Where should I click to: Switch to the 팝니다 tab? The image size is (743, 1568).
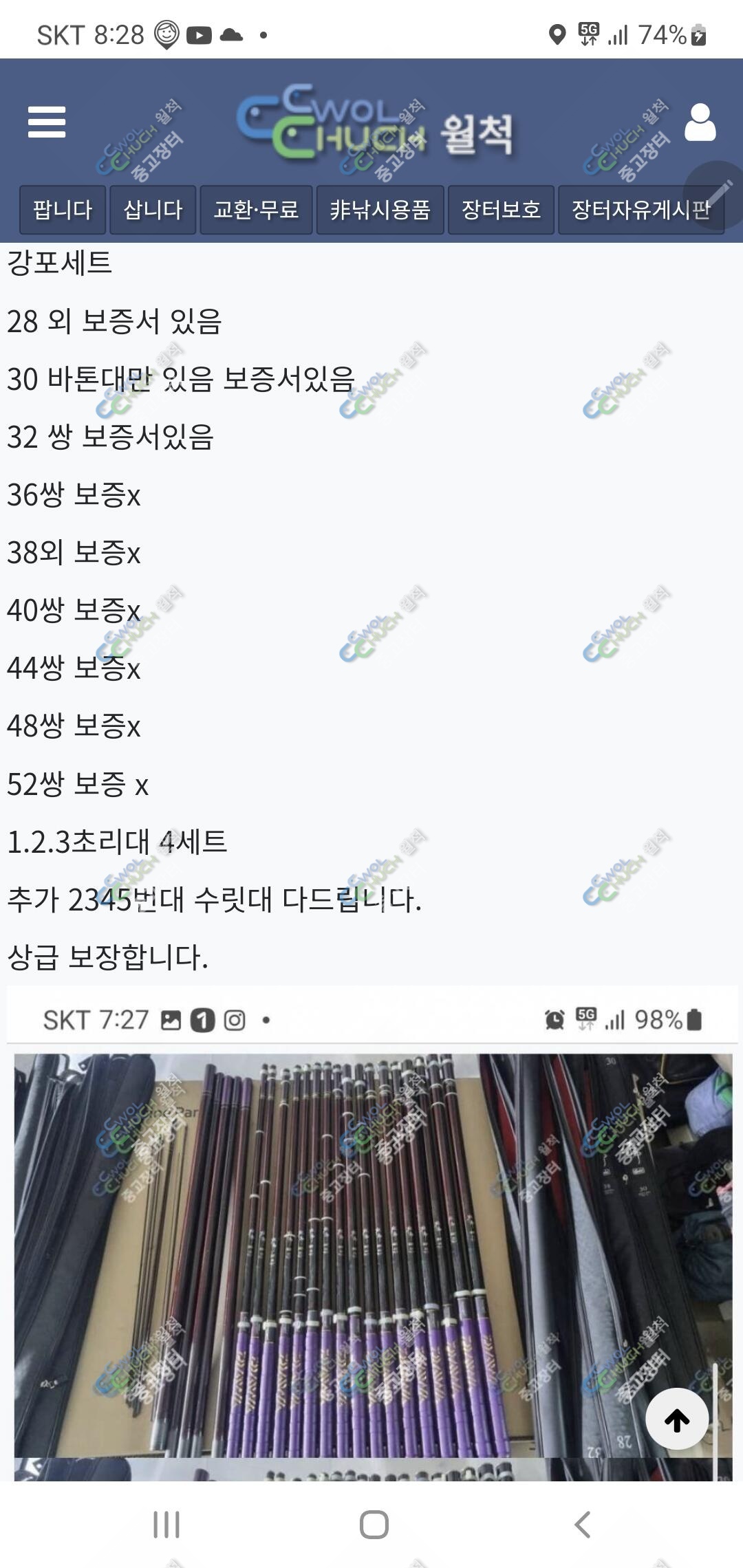click(x=63, y=210)
